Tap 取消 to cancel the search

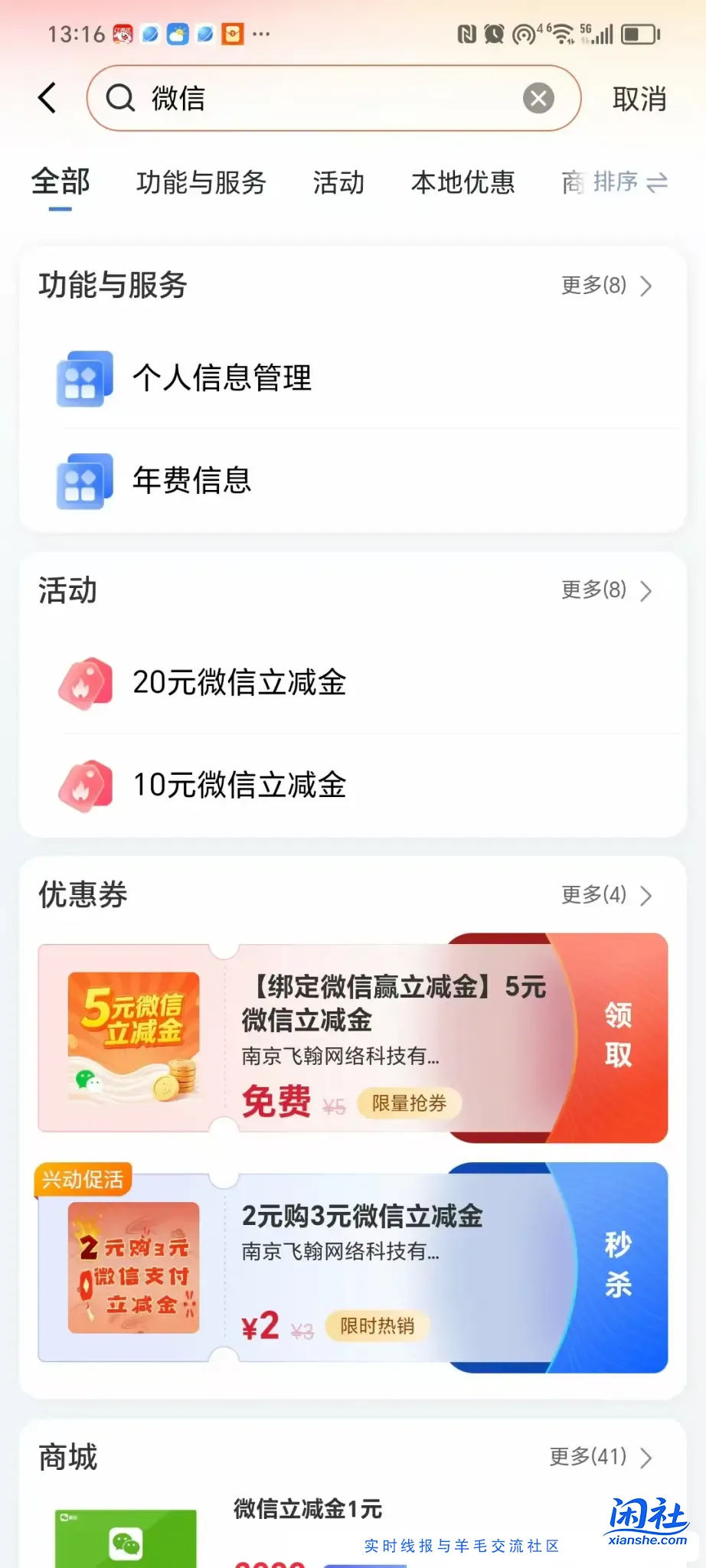tap(639, 98)
